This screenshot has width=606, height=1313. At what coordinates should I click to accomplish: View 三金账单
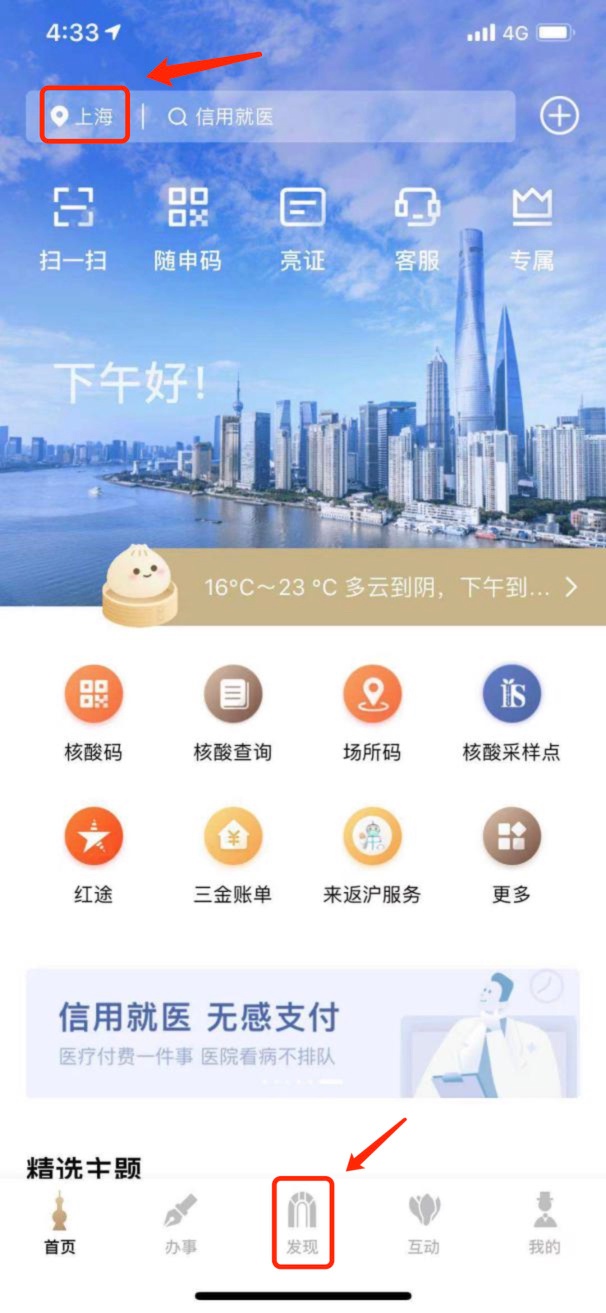(x=233, y=853)
